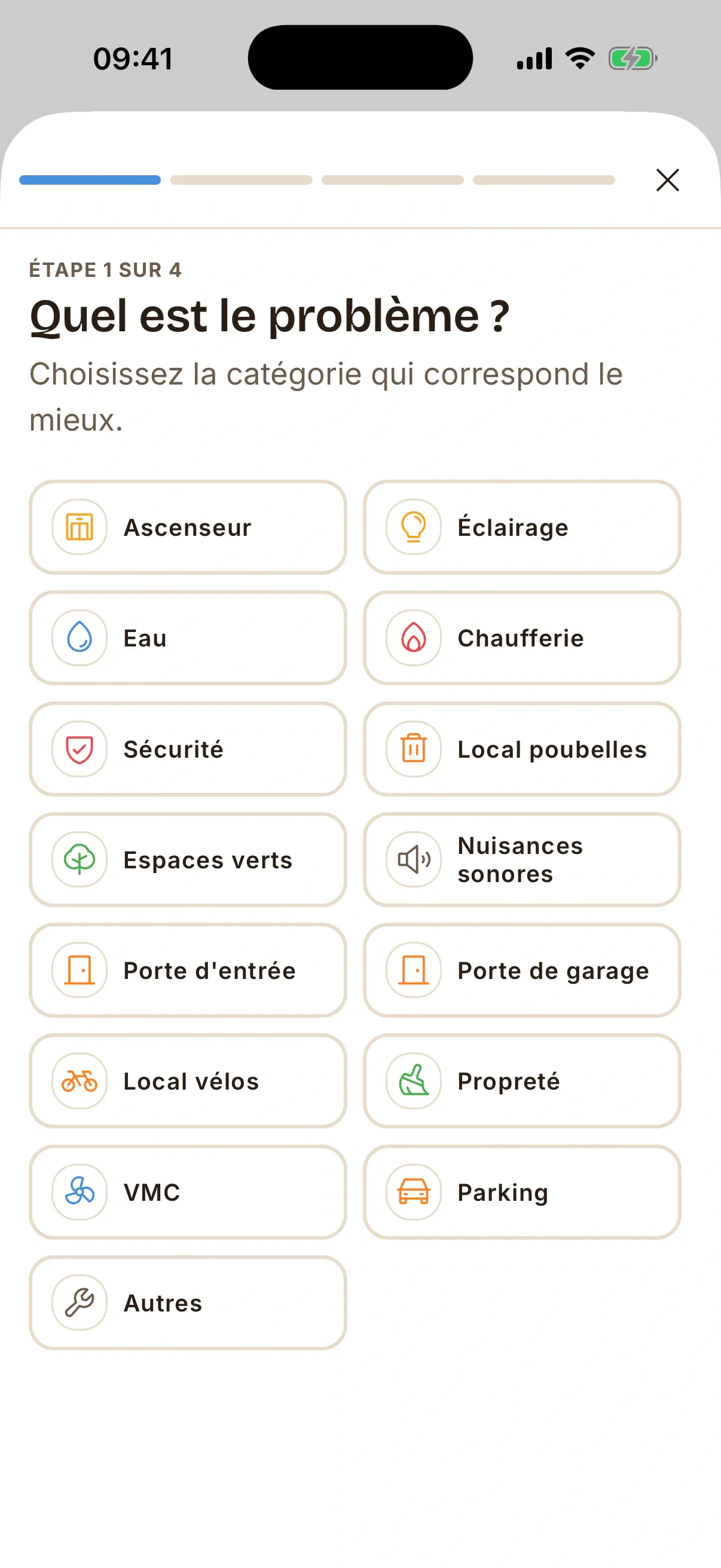Select the Autres category
Image resolution: width=721 pixels, height=1568 pixels.
(x=187, y=1302)
